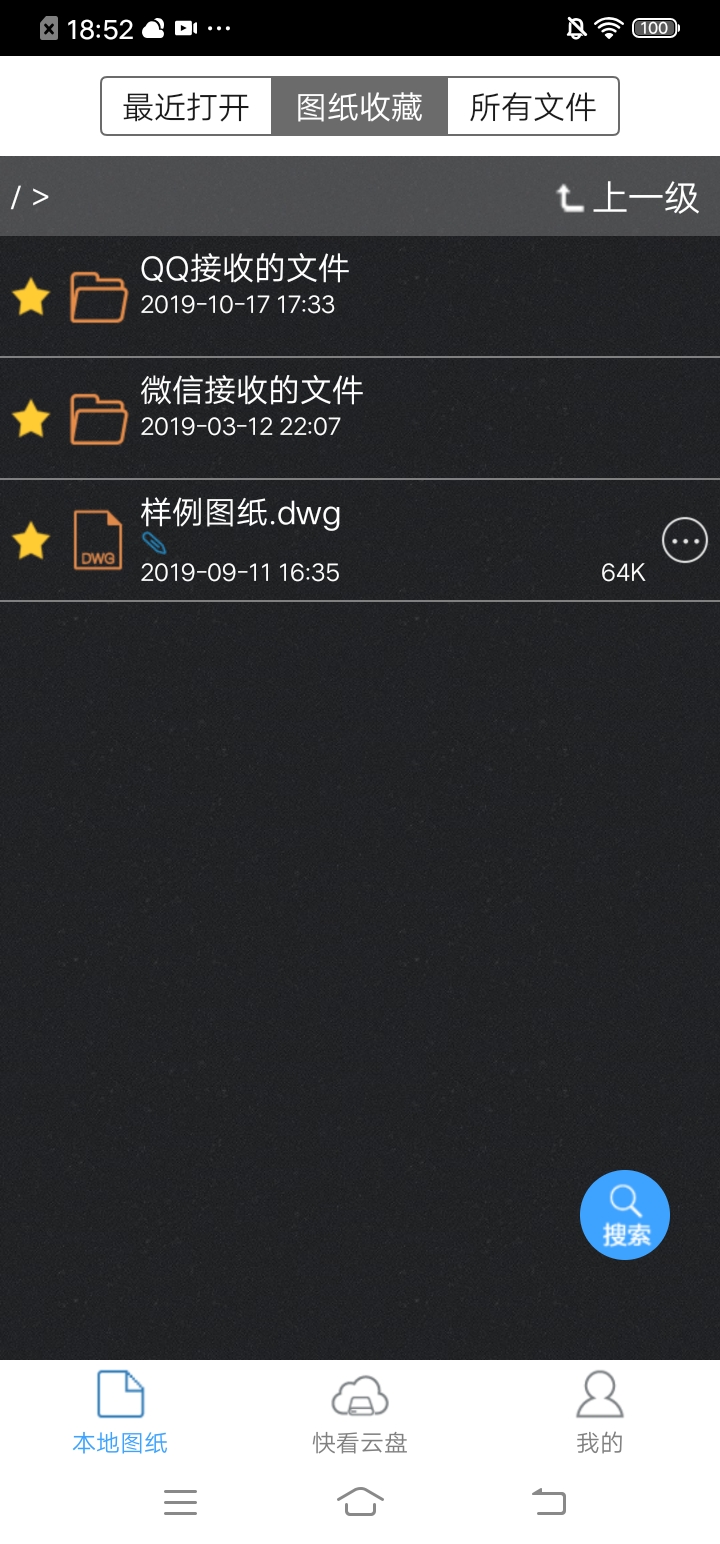Switch to the 最近打开 tab

(186, 106)
